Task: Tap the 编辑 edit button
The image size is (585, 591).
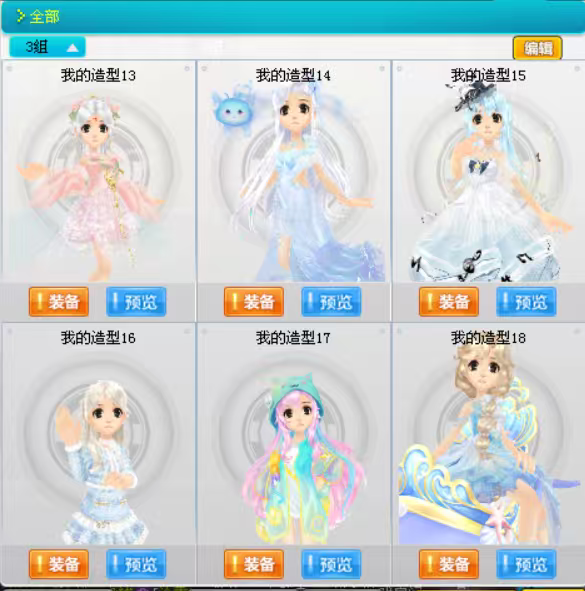Action: click(x=538, y=48)
